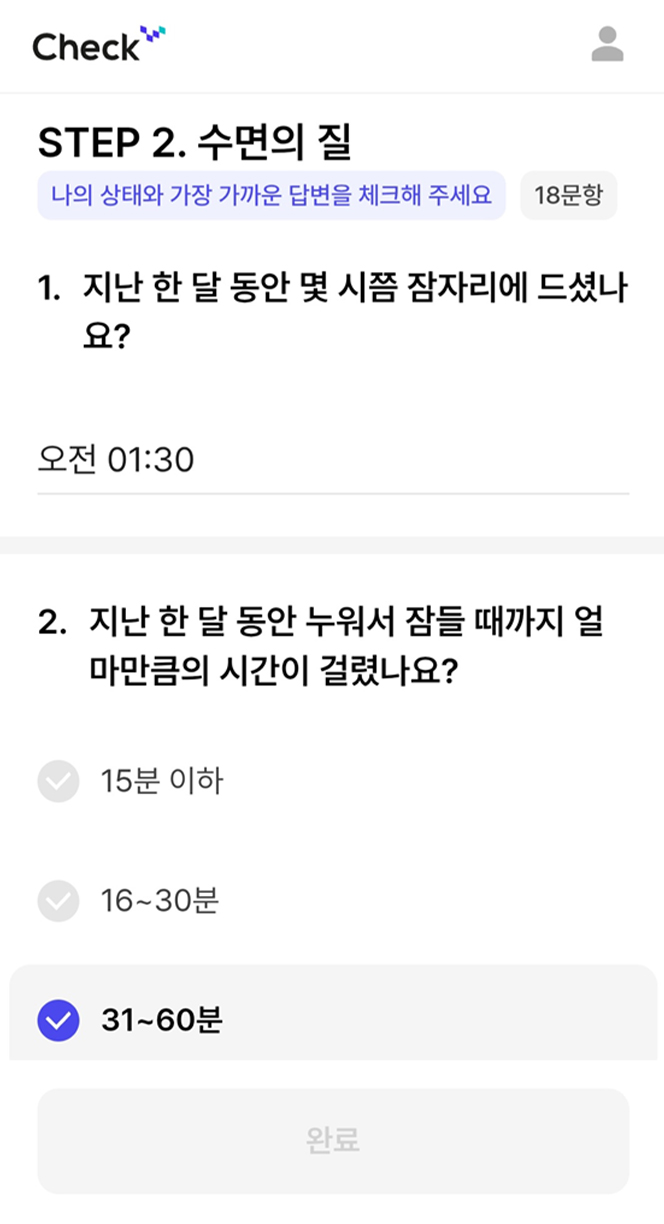
Task: Open the user profile icon
Action: (607, 44)
